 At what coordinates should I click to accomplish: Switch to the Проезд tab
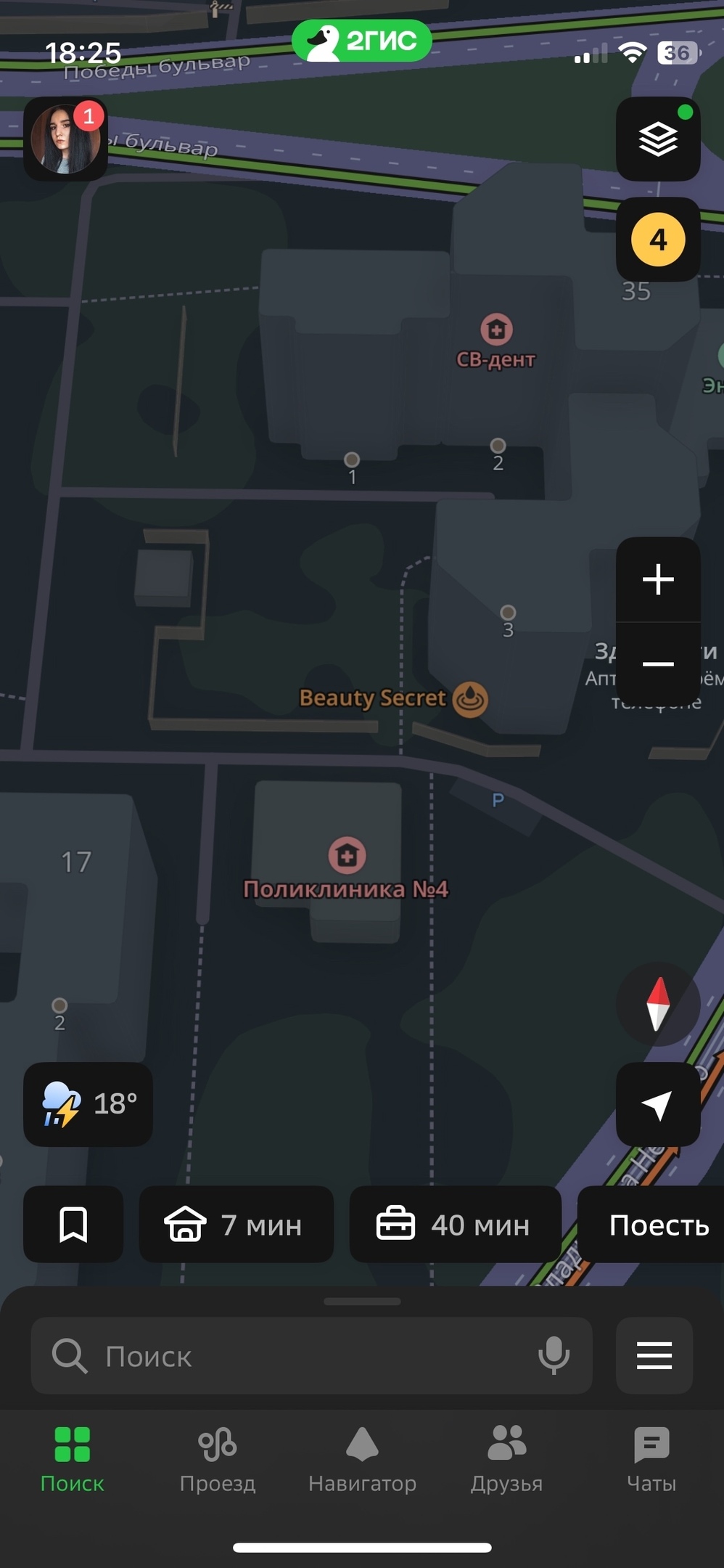click(x=218, y=1459)
